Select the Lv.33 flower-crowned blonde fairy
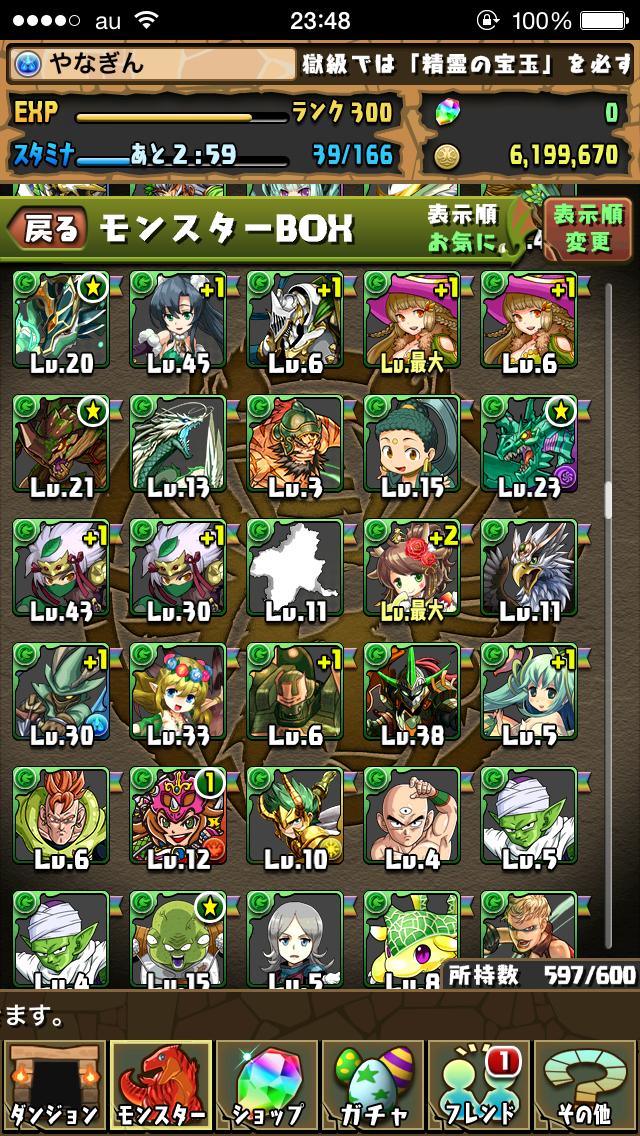The height and width of the screenshot is (1136, 640). [178, 692]
